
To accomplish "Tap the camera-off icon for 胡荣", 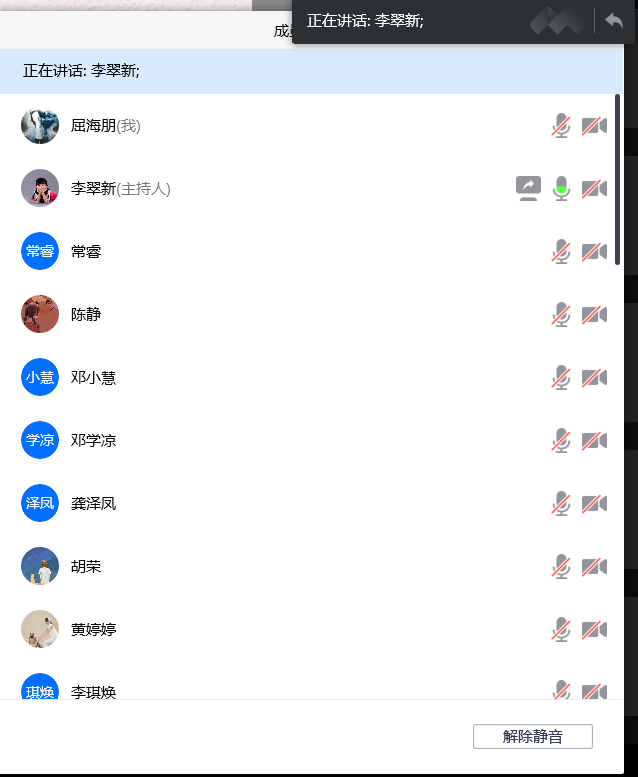I will [x=594, y=566].
